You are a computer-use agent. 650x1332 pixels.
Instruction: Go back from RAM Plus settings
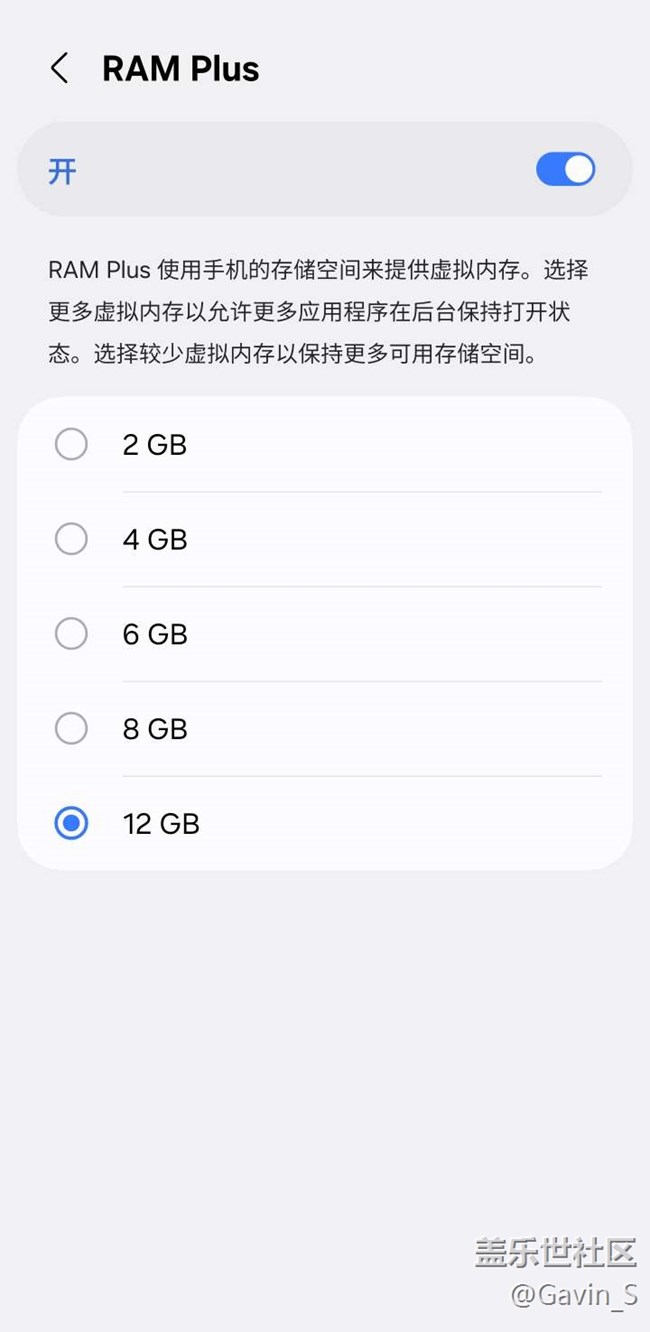coord(60,69)
